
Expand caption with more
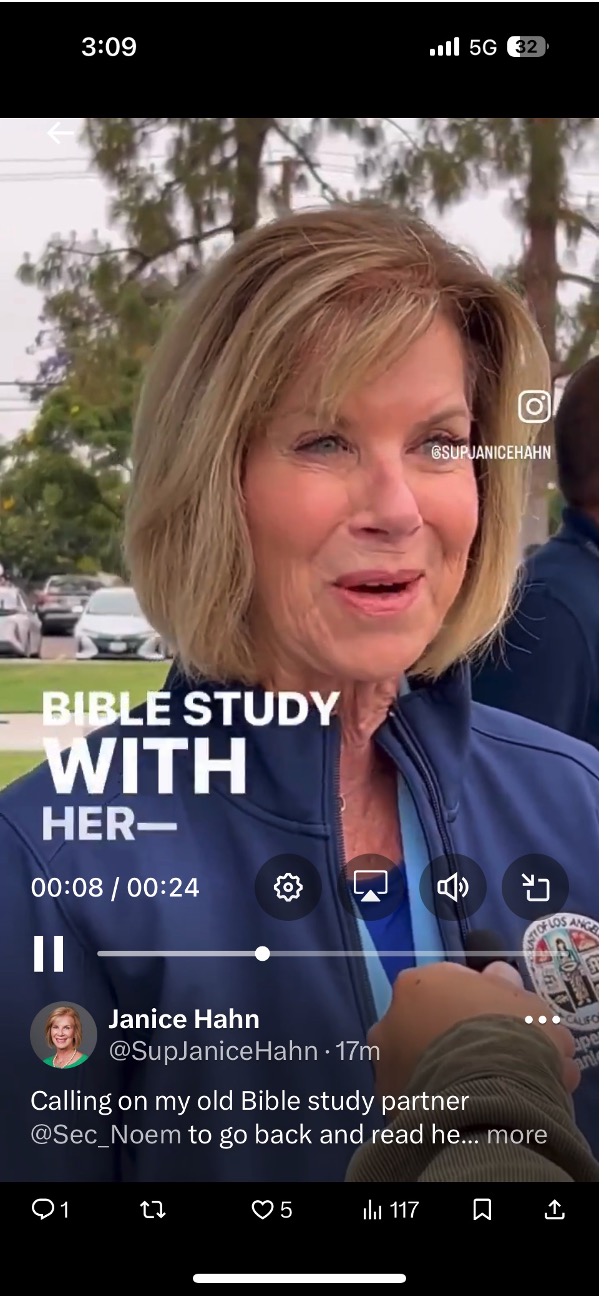[517, 1134]
